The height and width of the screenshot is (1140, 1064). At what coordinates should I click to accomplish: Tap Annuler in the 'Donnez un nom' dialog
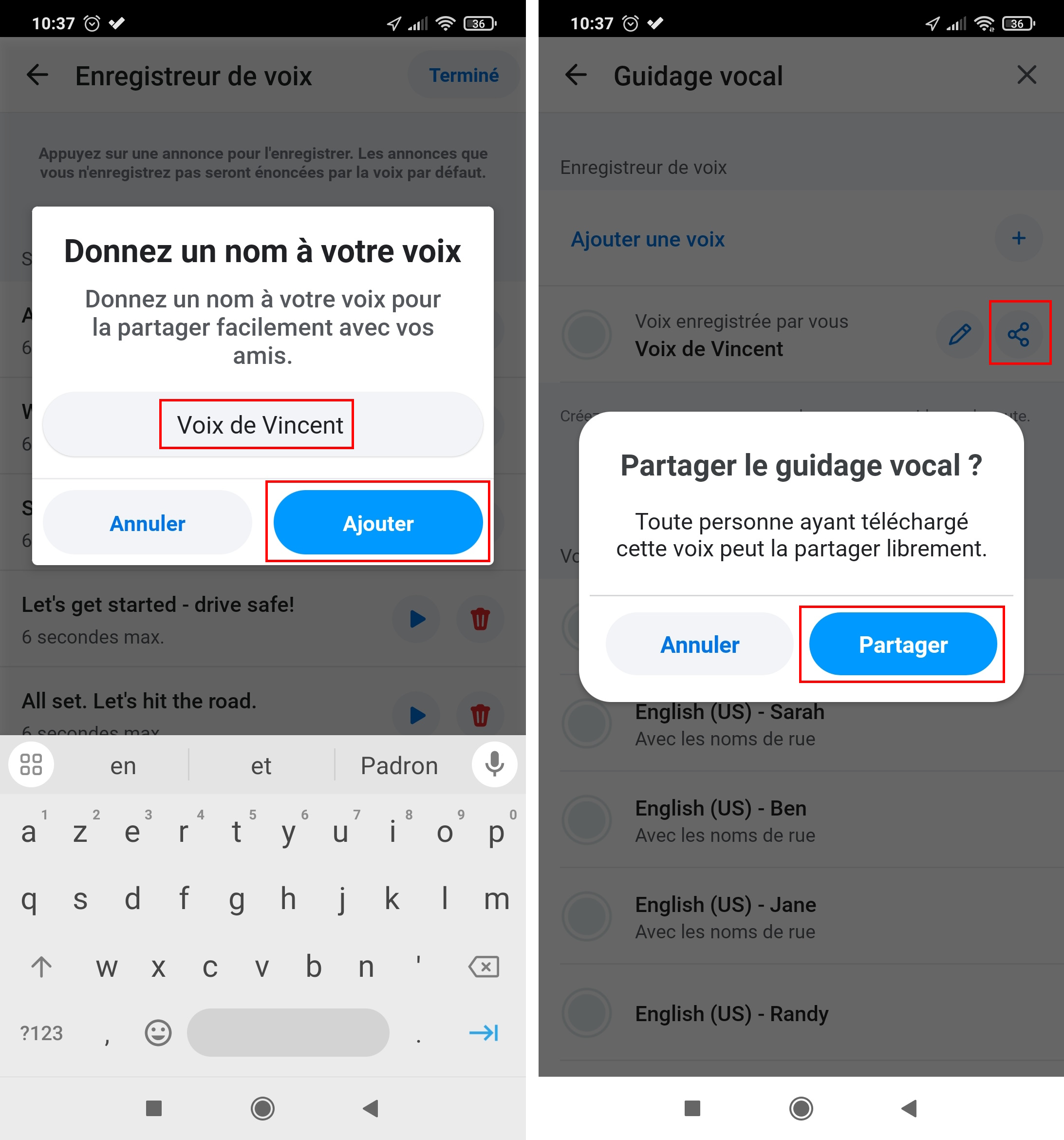148,522
